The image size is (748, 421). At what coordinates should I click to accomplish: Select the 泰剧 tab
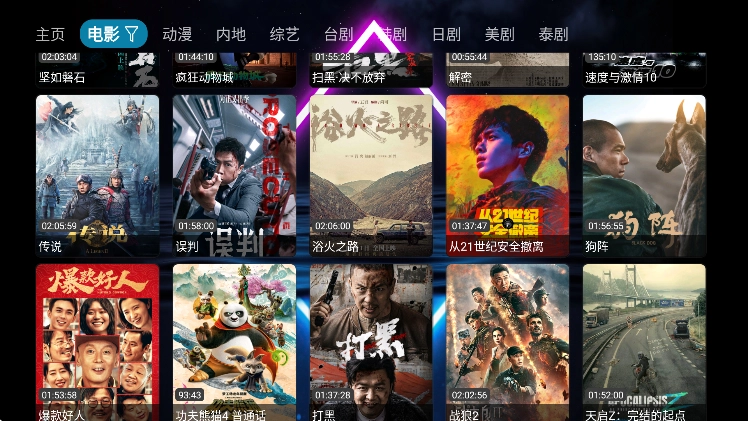(x=553, y=34)
